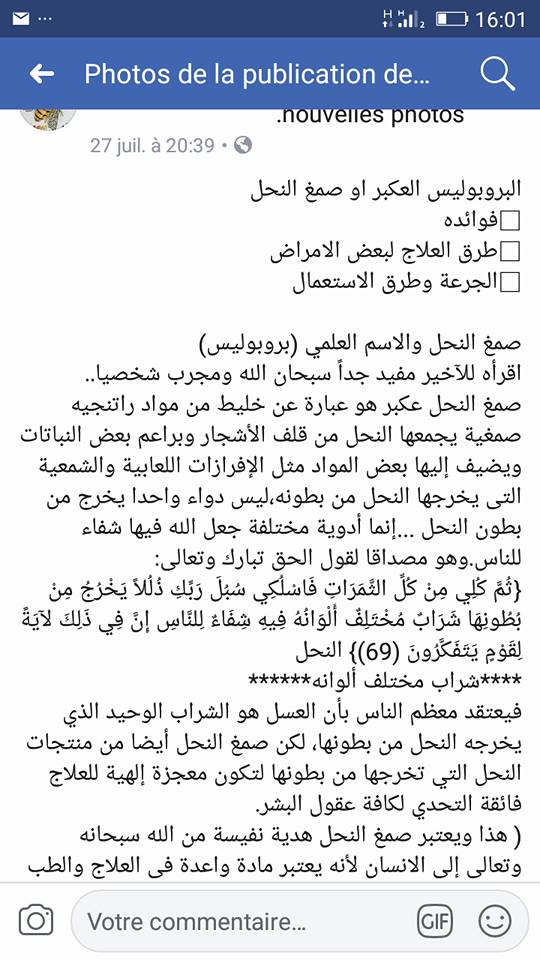Tap the camera icon to attach photo
This screenshot has height=960, width=540.
pos(36,921)
